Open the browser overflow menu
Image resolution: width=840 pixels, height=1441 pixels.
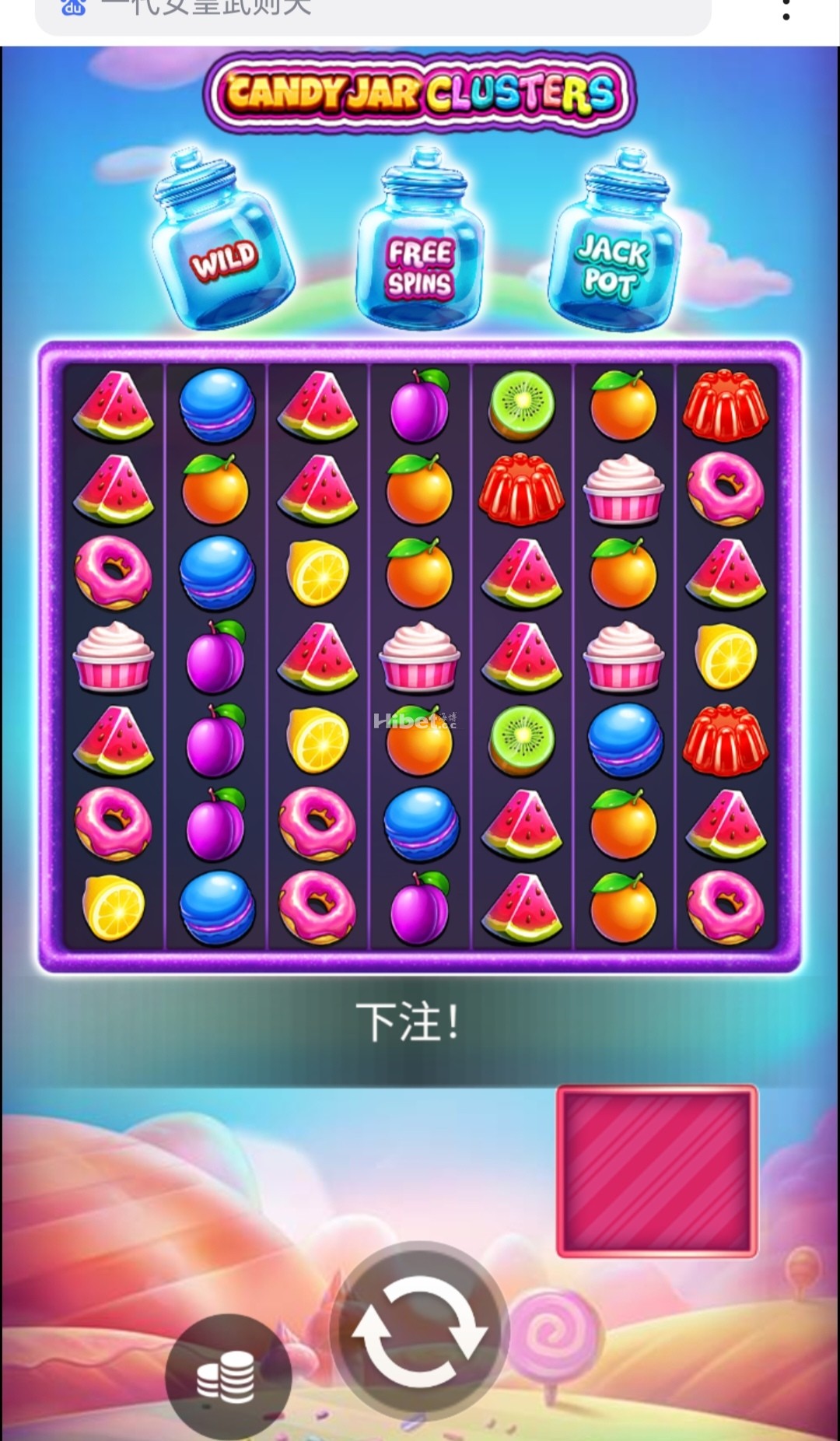point(786,10)
